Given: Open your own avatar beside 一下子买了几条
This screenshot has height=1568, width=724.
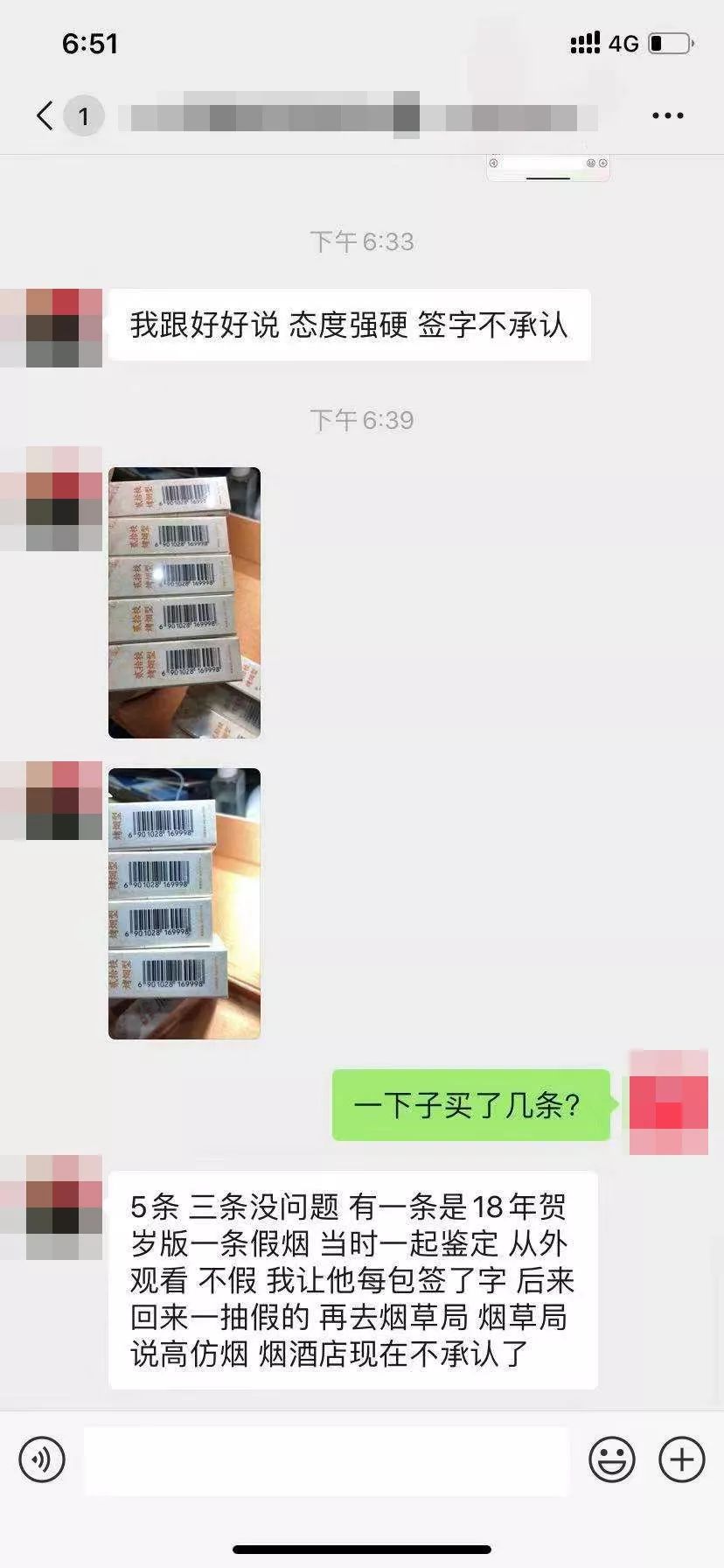Looking at the screenshot, I should click(668, 1102).
